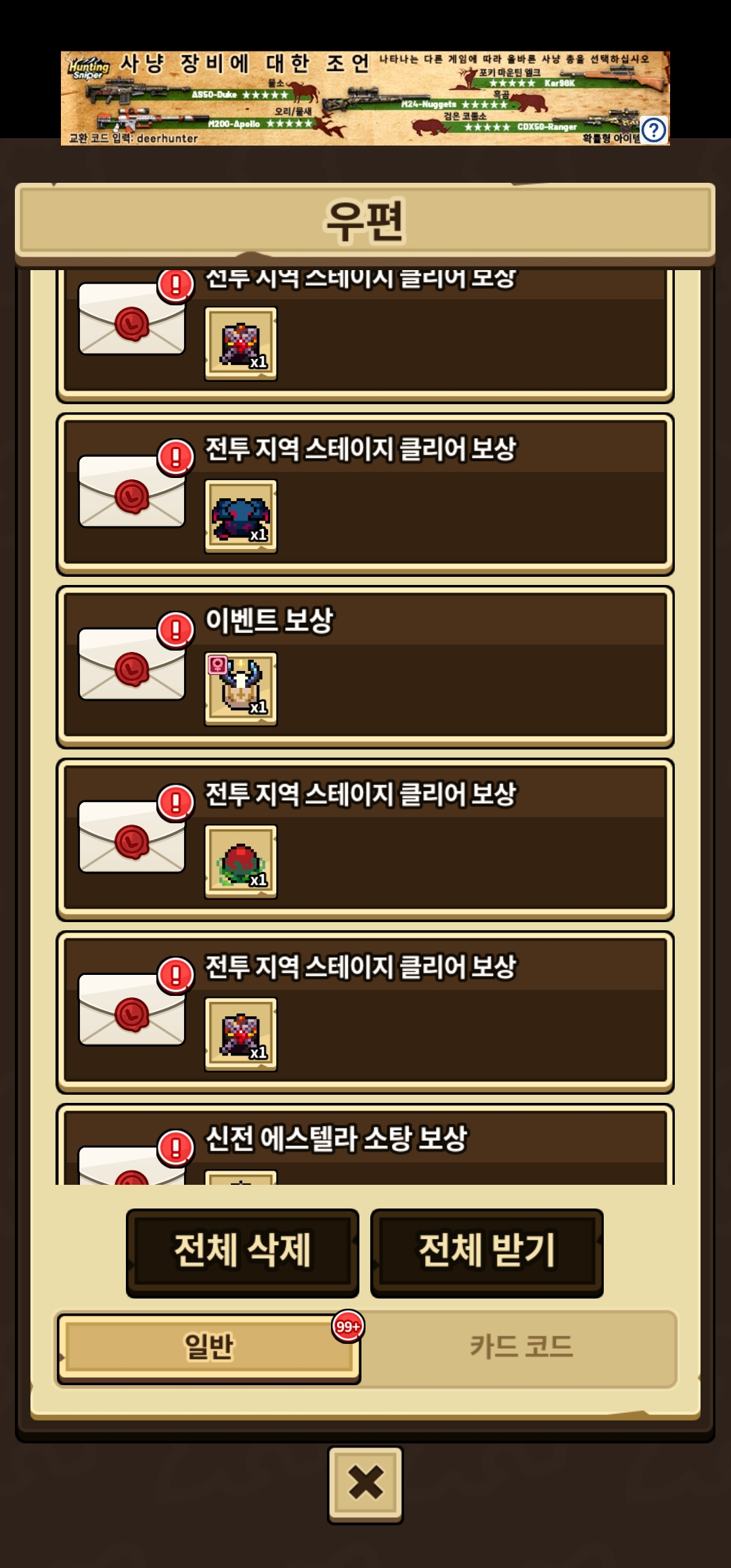Close the 우편 mailbox window
731x1568 pixels.
click(x=365, y=1485)
